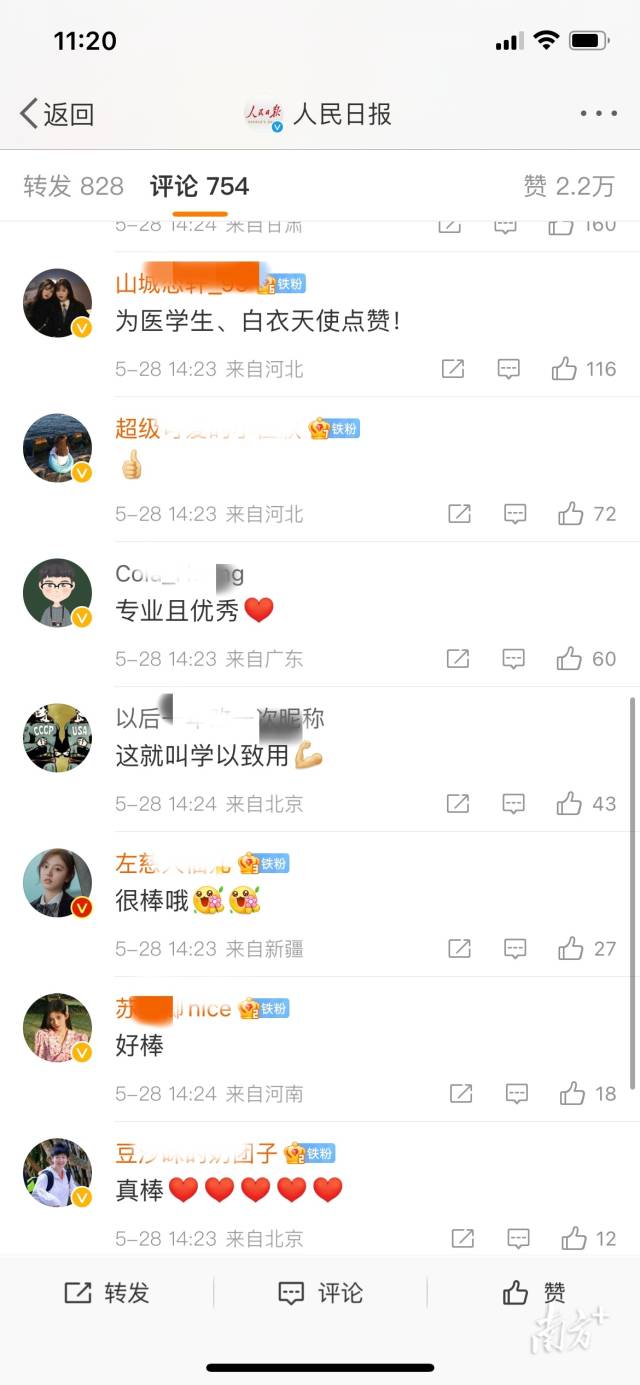Reply to the comment 专业且优秀
The height and width of the screenshot is (1385, 640).
pos(514,659)
